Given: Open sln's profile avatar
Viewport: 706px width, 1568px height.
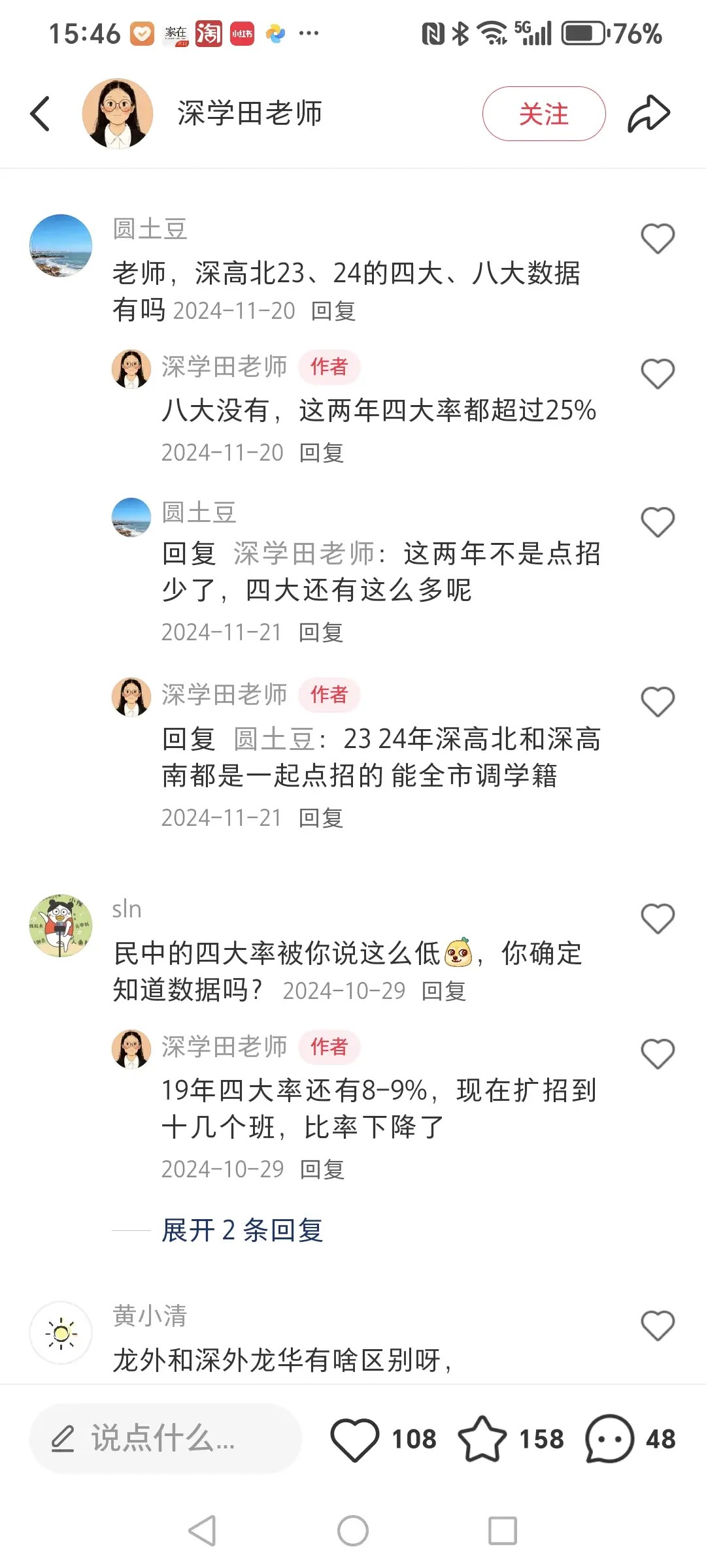Looking at the screenshot, I should point(61,926).
